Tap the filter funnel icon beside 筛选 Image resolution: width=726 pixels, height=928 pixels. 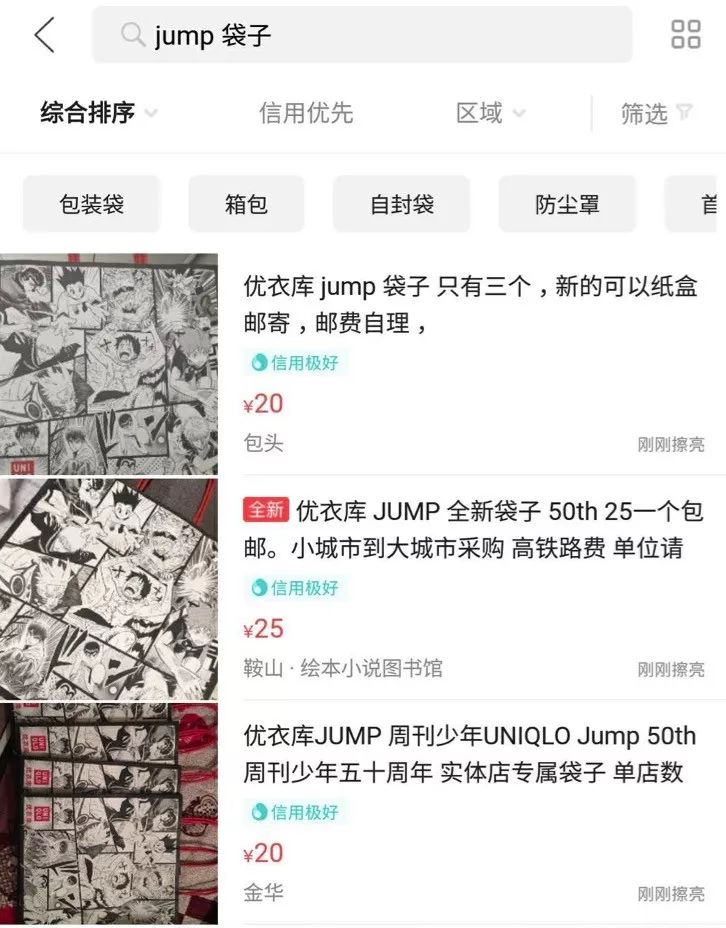click(x=684, y=114)
